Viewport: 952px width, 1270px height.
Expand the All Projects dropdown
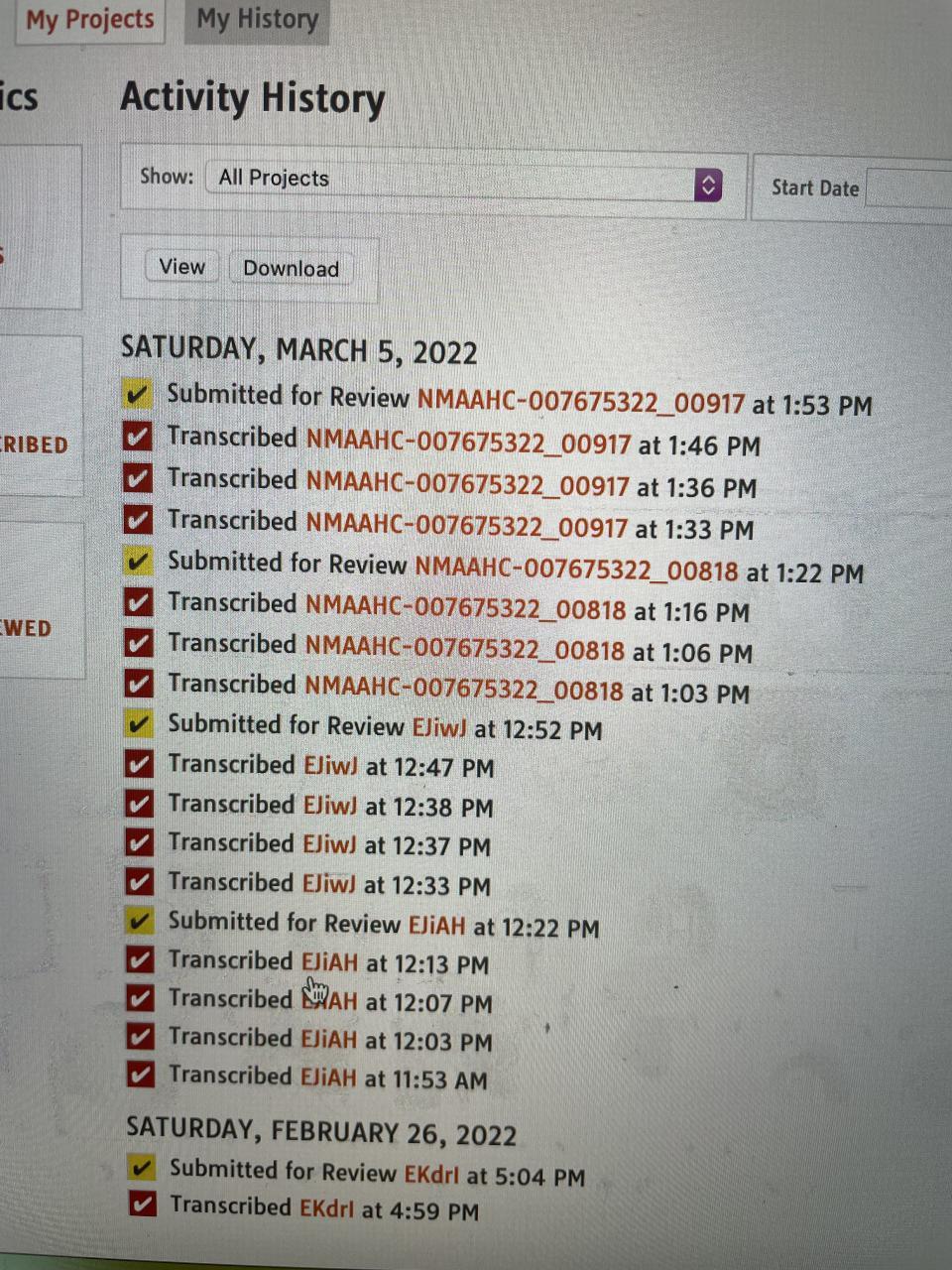point(463,182)
